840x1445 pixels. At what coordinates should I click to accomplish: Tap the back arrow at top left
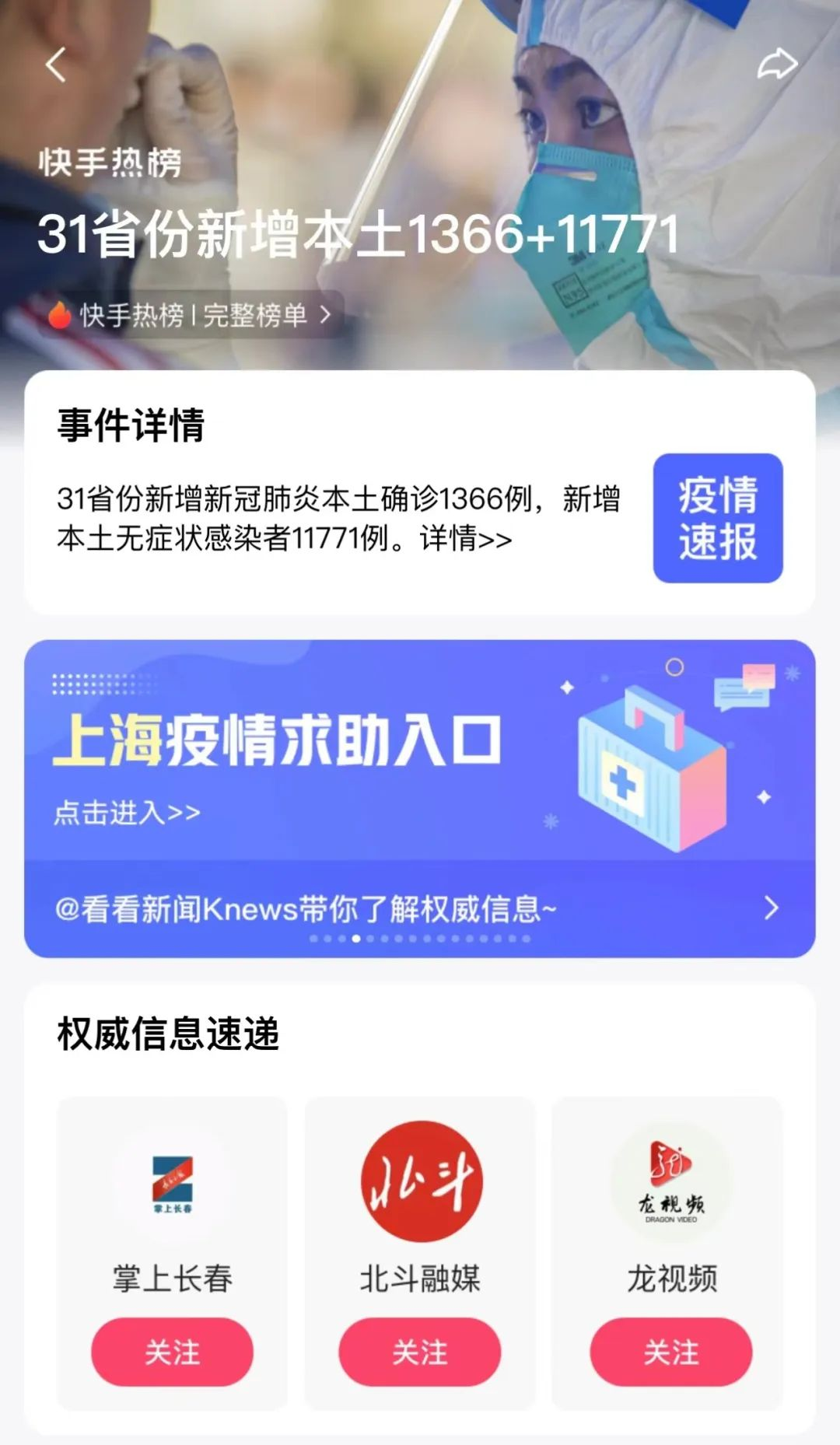[54, 65]
